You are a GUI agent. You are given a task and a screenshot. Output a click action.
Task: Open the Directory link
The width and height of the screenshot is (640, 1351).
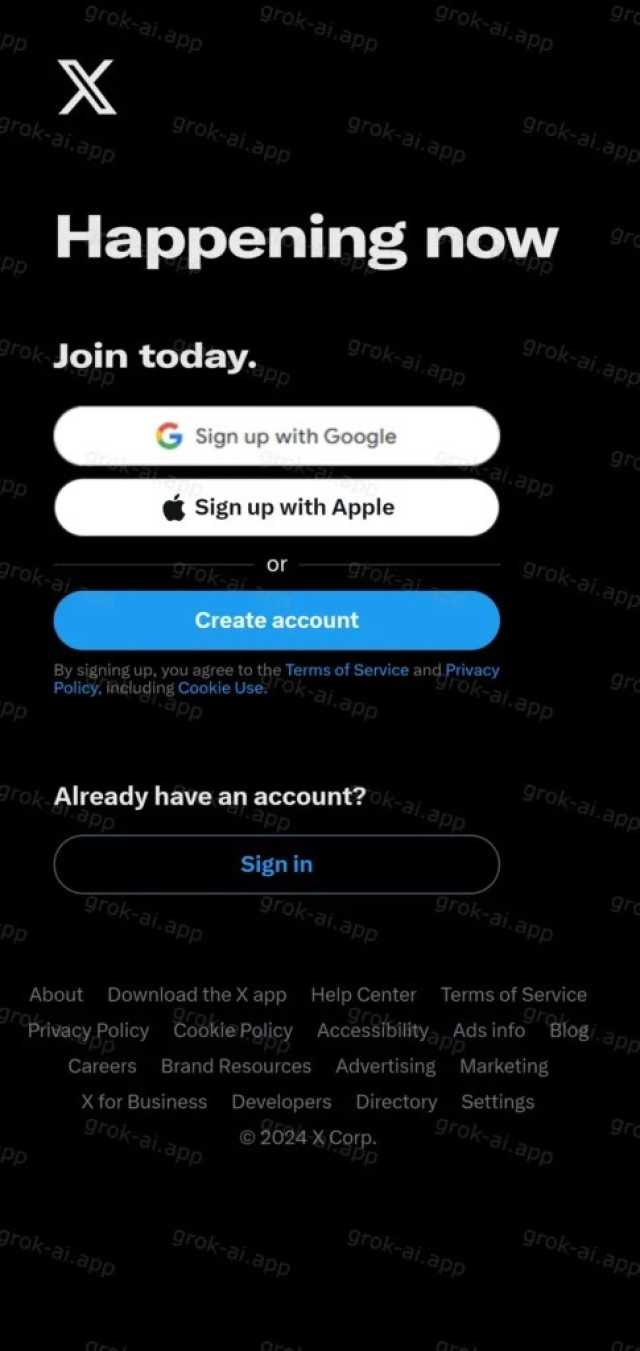point(396,1102)
